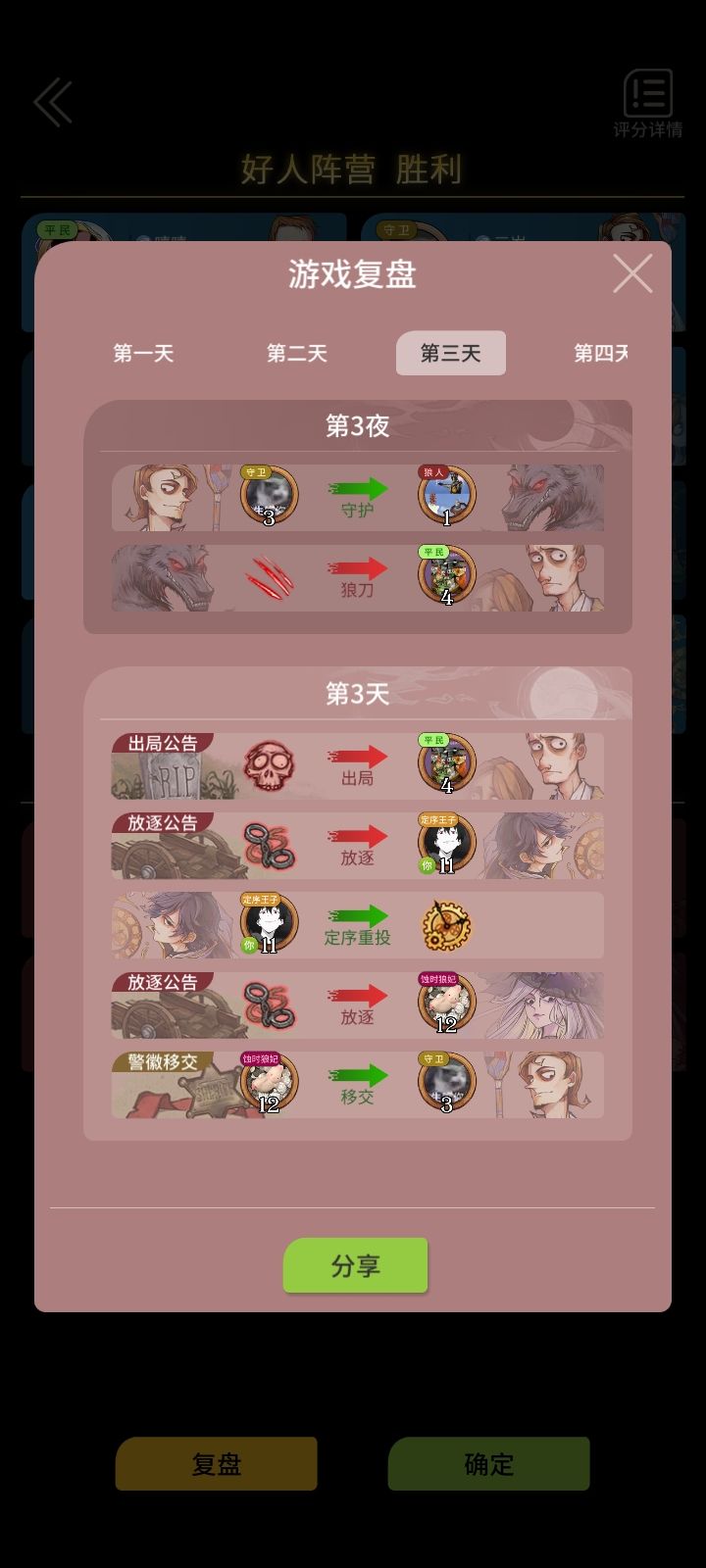Open the 第四天 tab

(x=601, y=354)
